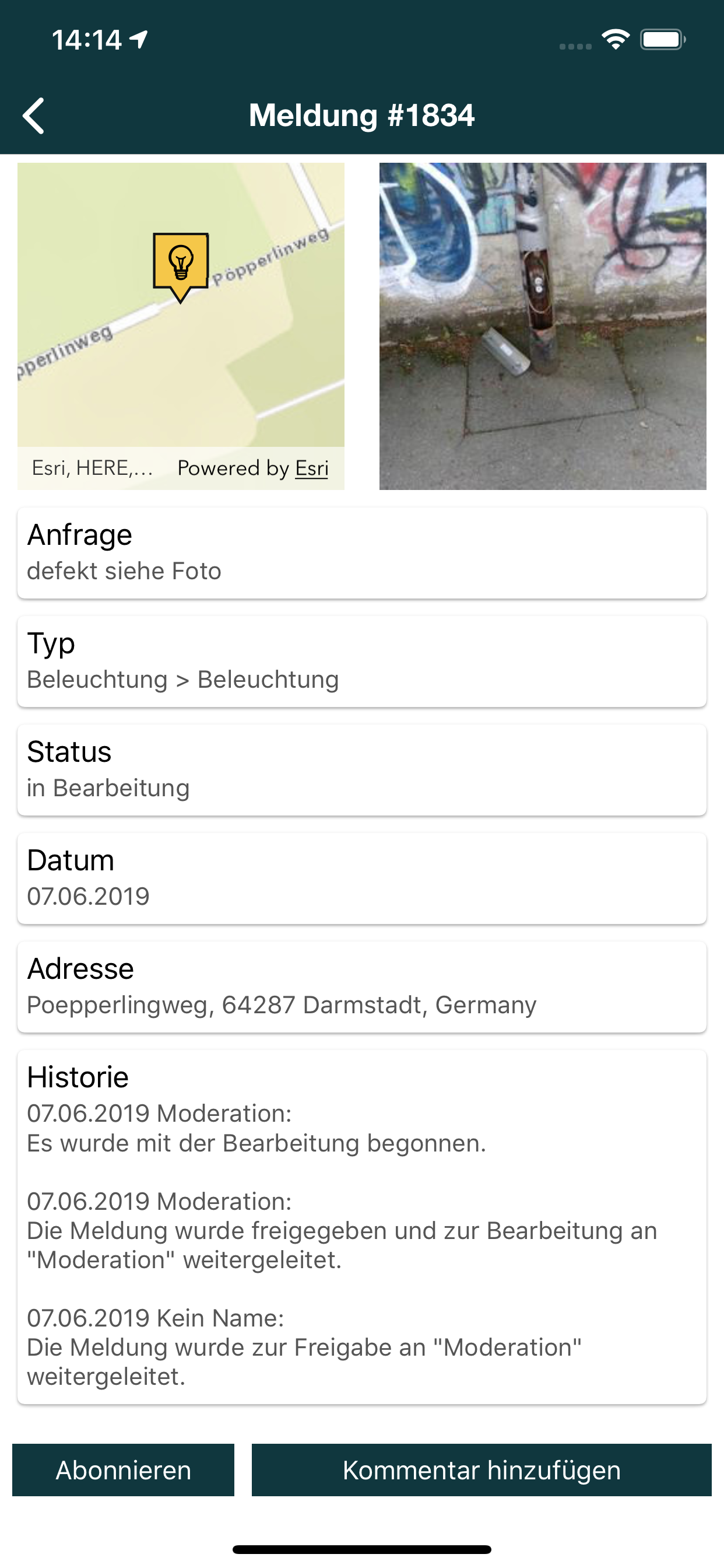Open the Esri attribution link
This screenshot has height=1568, width=724.
[312, 468]
